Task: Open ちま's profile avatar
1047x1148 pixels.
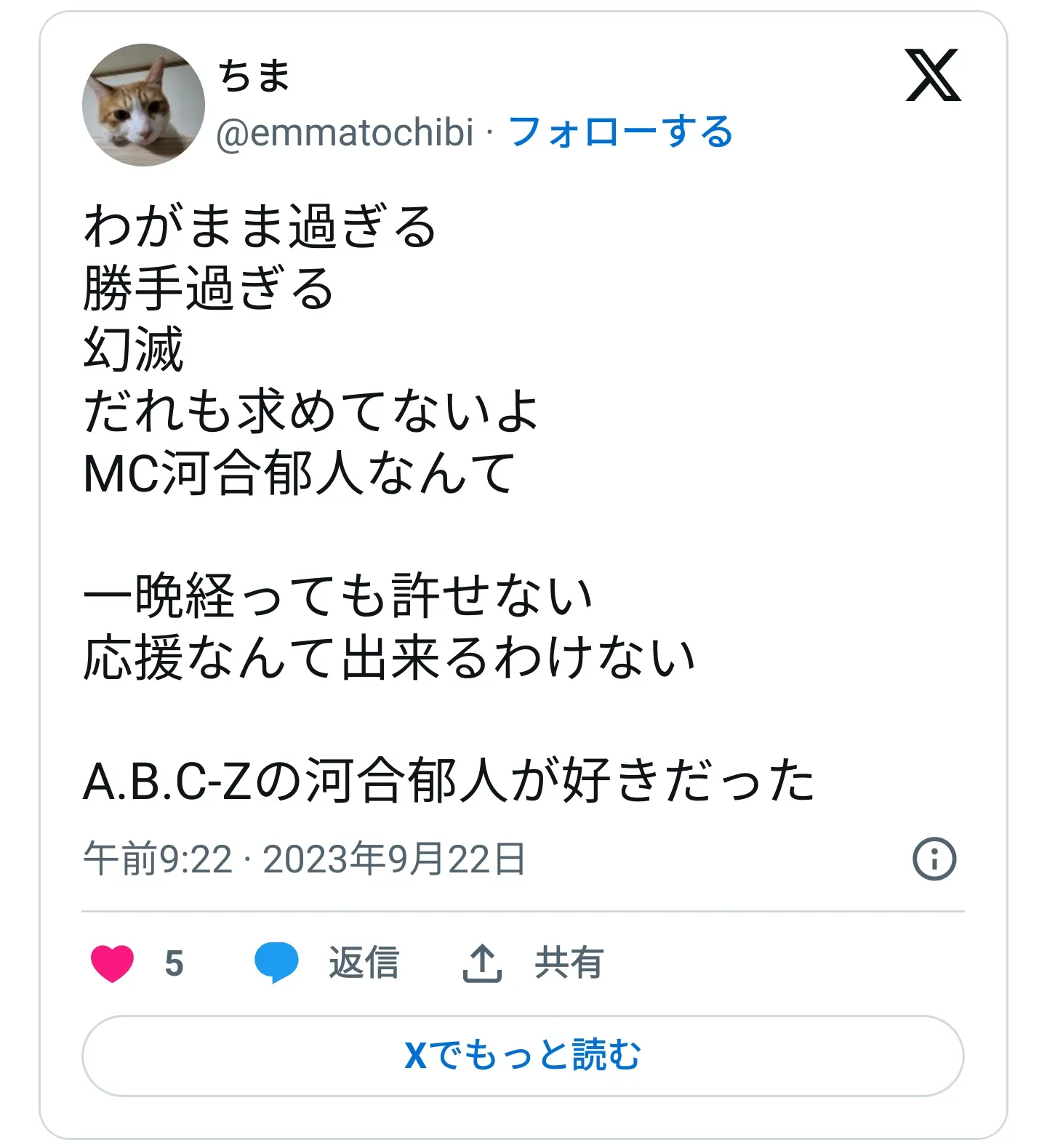Action: (143, 105)
